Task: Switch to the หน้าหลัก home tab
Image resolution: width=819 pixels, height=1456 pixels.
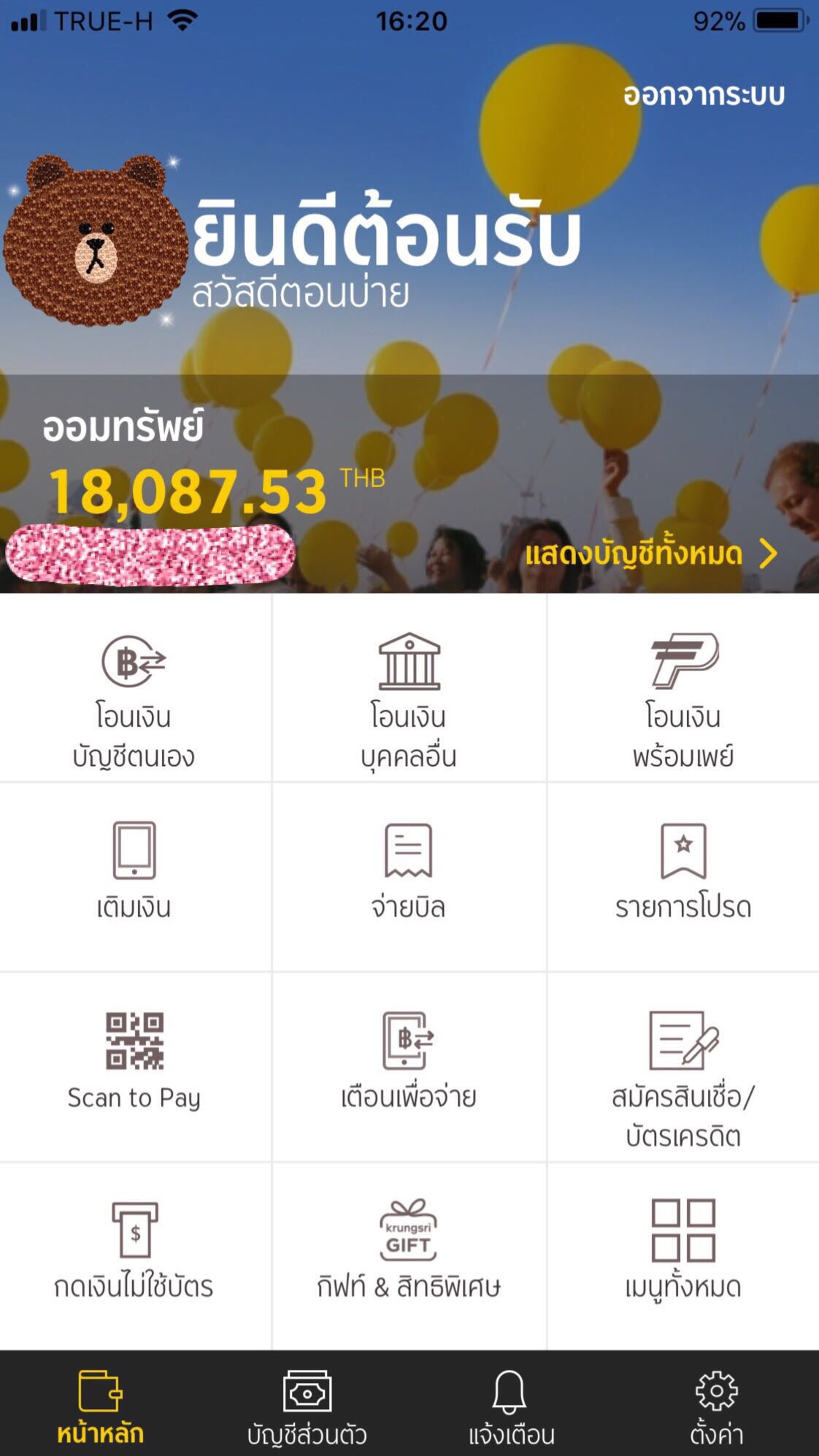Action: click(101, 1408)
